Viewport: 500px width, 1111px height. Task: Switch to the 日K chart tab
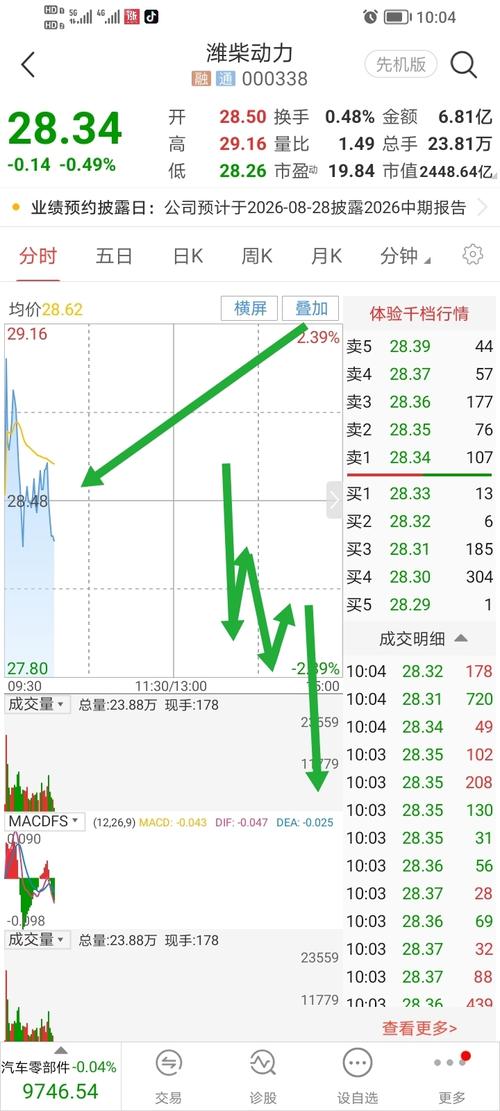click(188, 255)
